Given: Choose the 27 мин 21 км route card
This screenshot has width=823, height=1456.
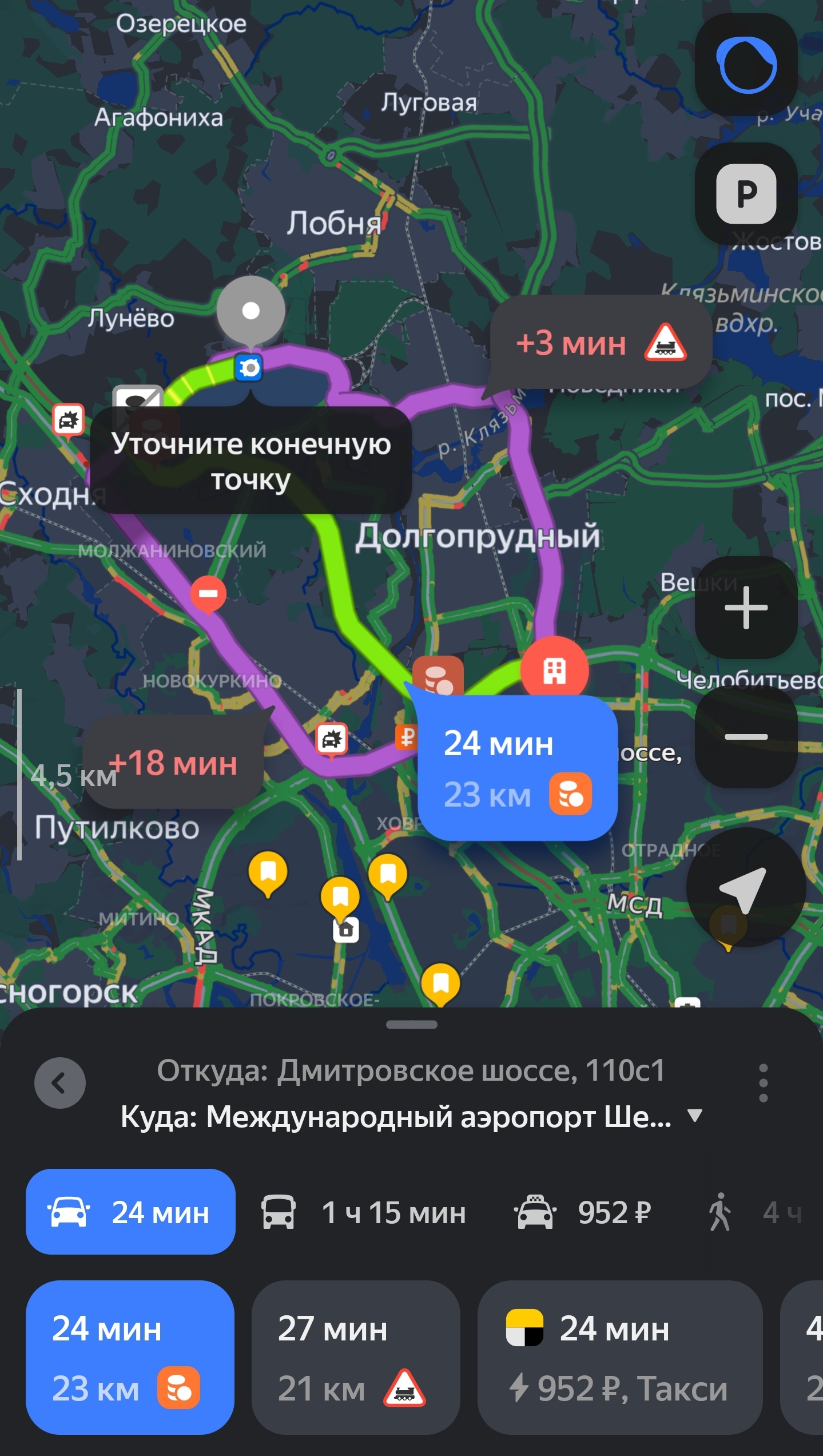Looking at the screenshot, I should click(x=356, y=1358).
